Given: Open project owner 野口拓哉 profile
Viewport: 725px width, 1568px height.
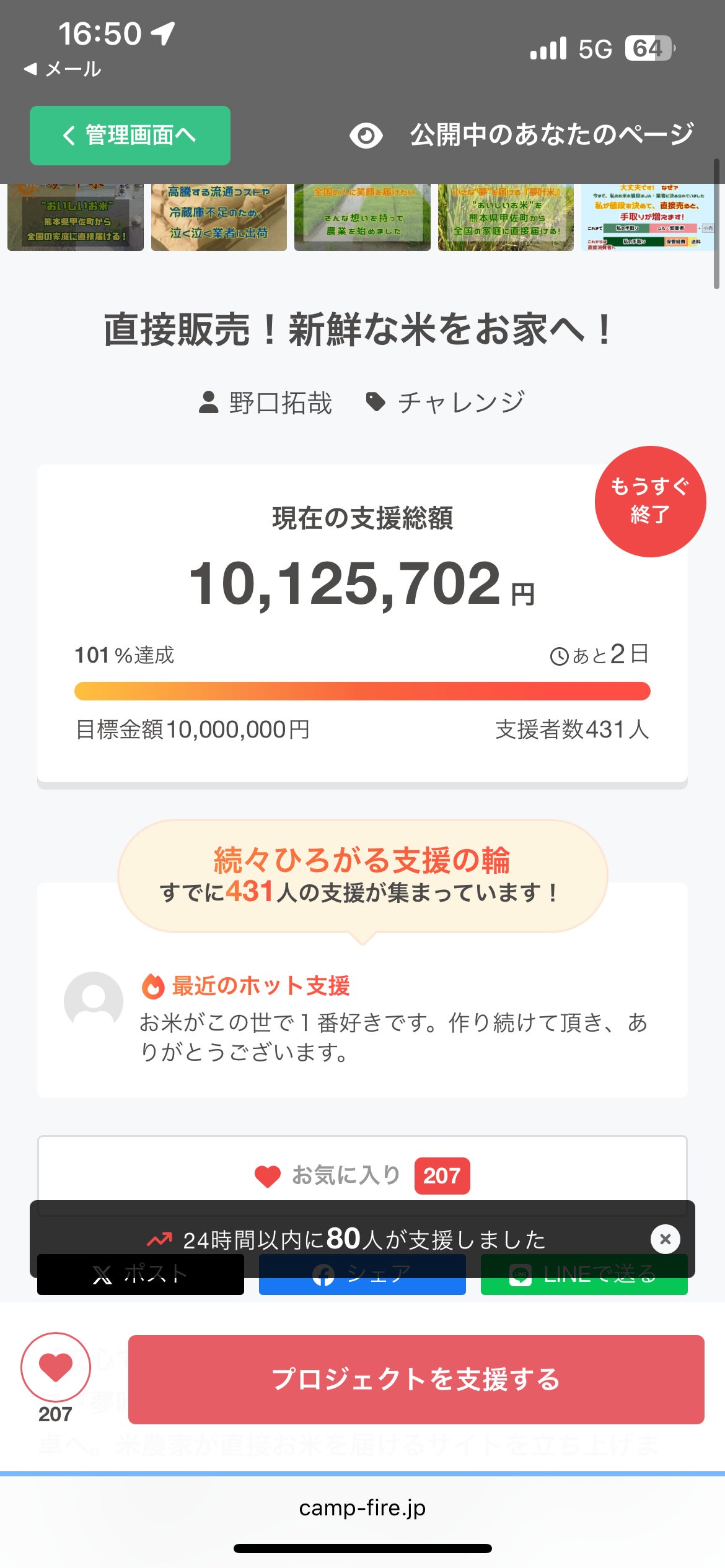Looking at the screenshot, I should tap(265, 403).
